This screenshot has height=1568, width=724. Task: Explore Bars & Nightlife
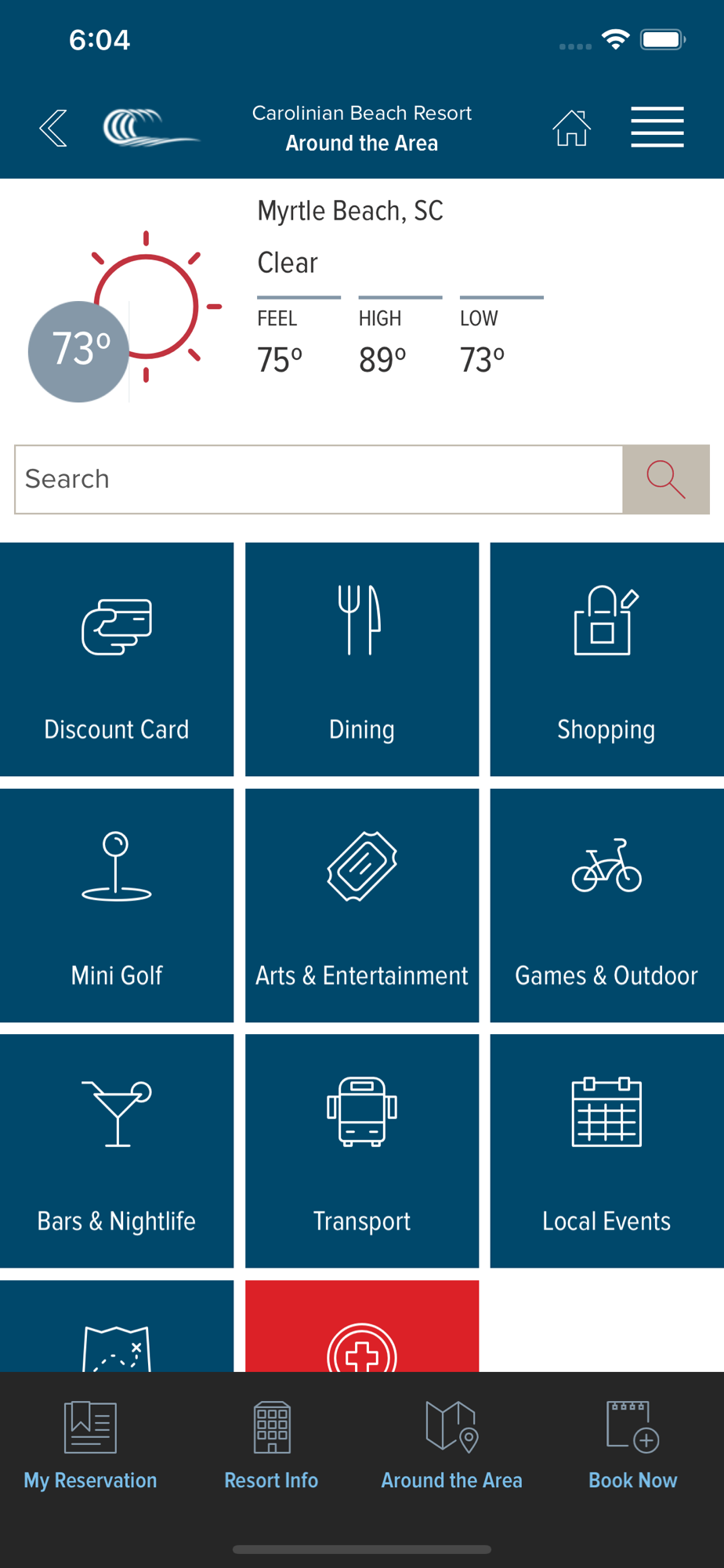pyautogui.click(x=117, y=1151)
